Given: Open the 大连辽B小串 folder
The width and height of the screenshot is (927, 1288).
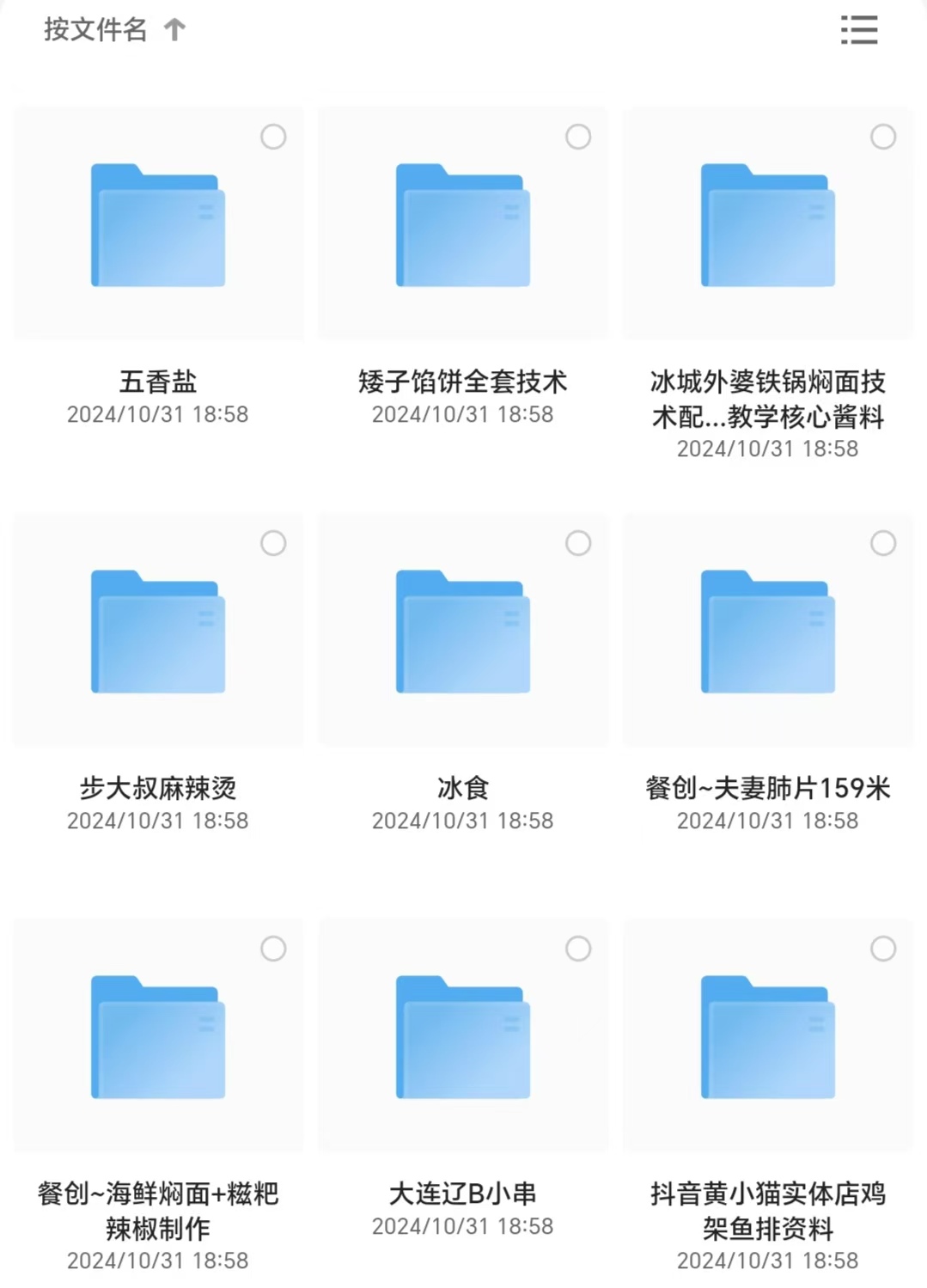Looking at the screenshot, I should point(462,1037).
